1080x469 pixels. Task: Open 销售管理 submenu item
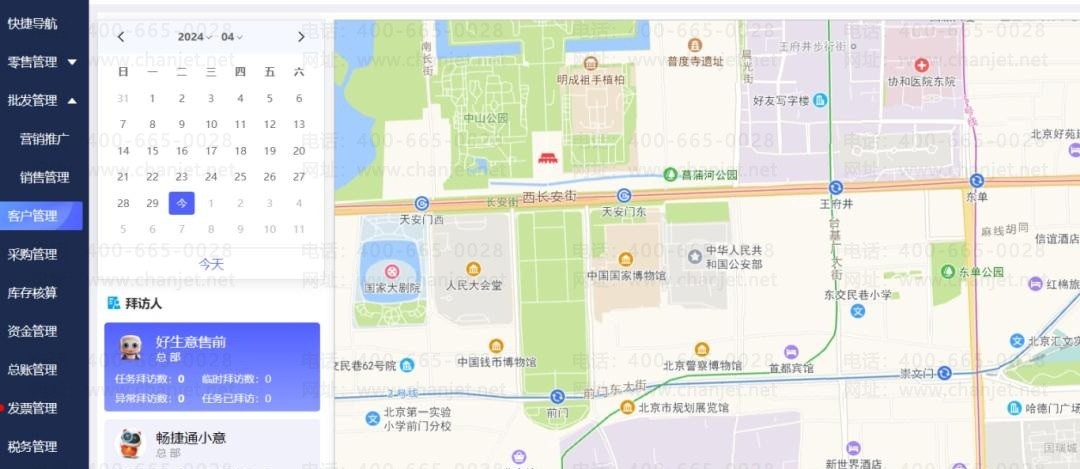(44, 177)
